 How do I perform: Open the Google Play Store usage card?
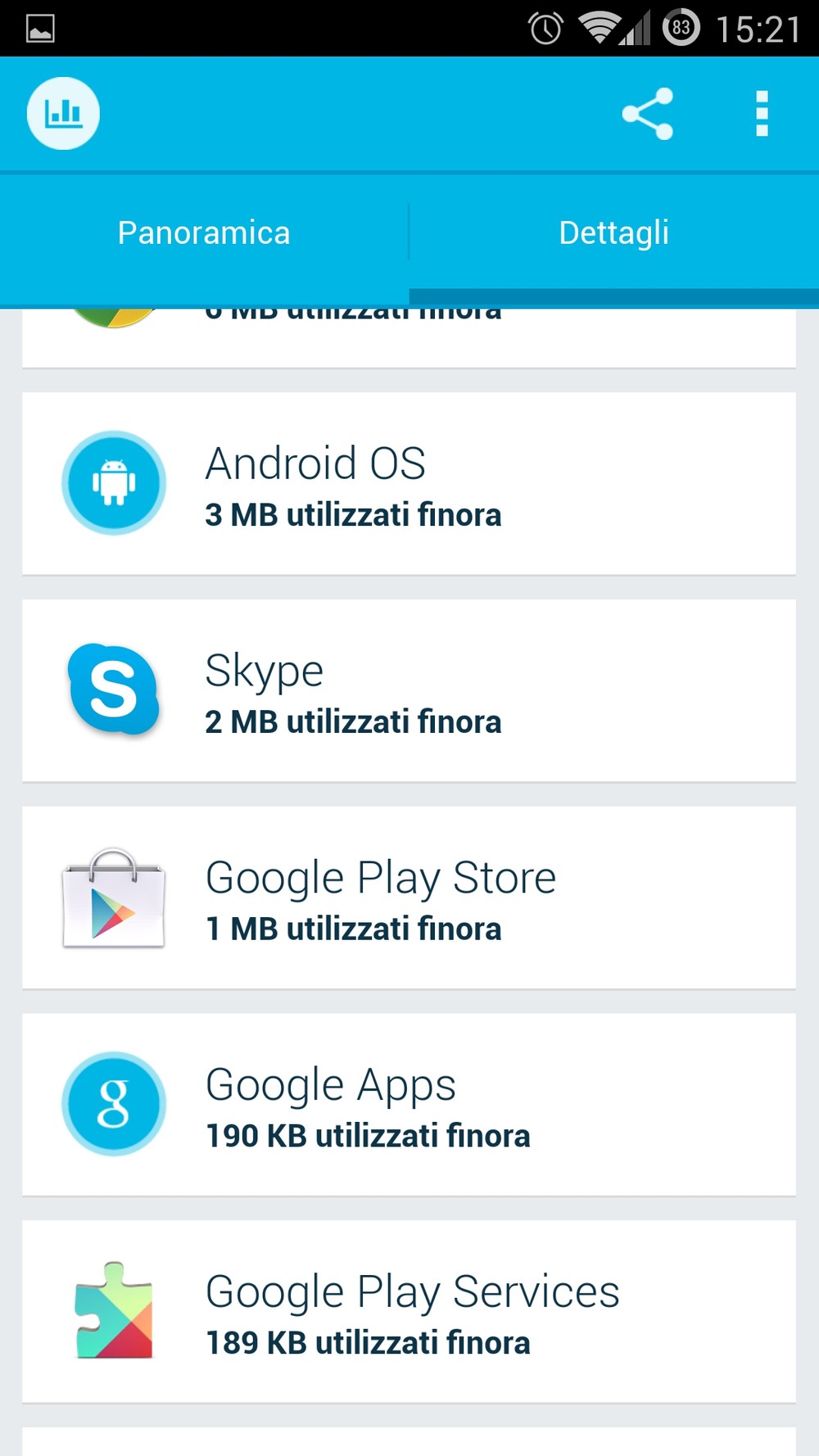click(409, 898)
